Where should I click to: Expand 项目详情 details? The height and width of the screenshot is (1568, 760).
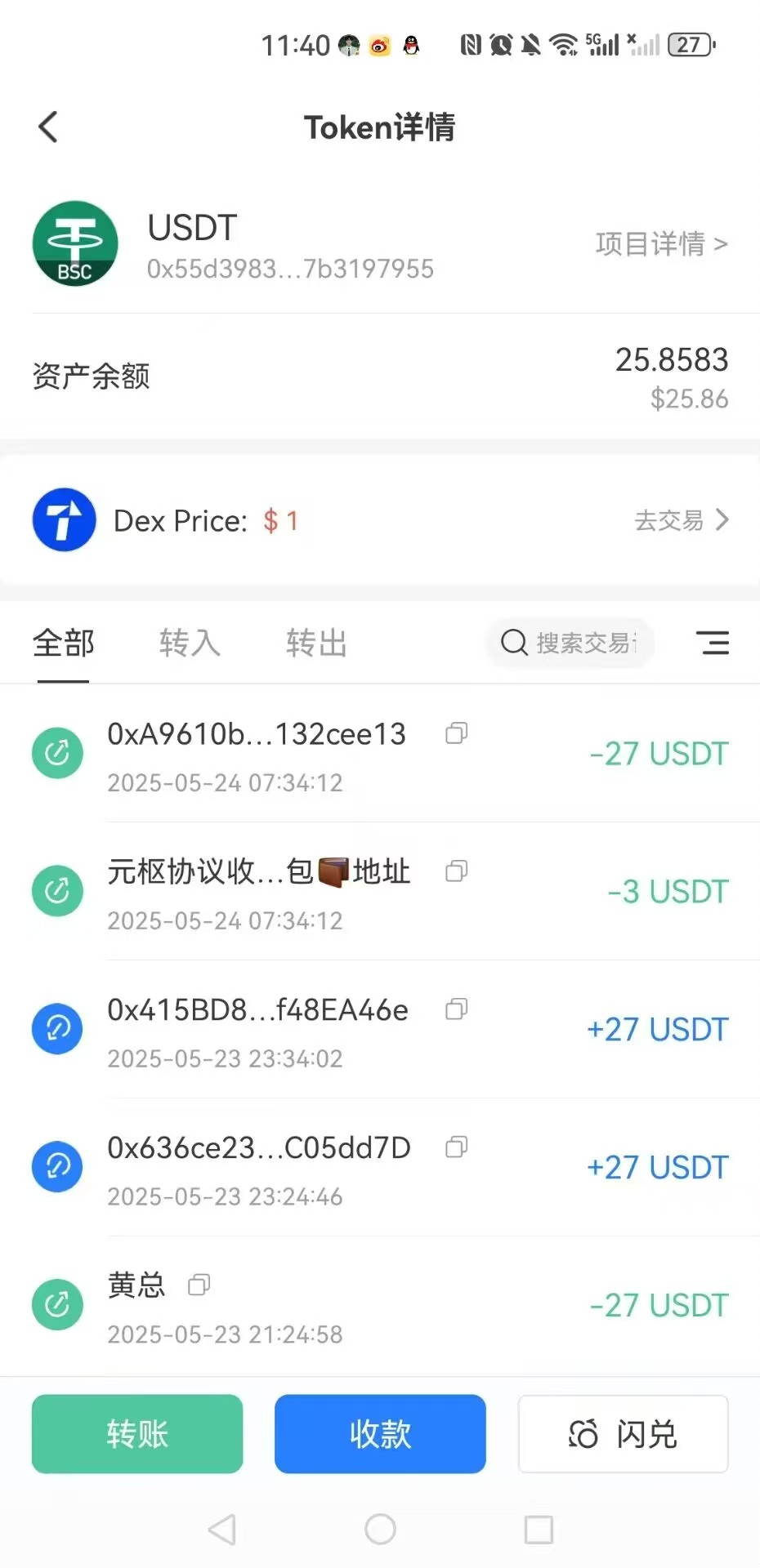(x=662, y=243)
